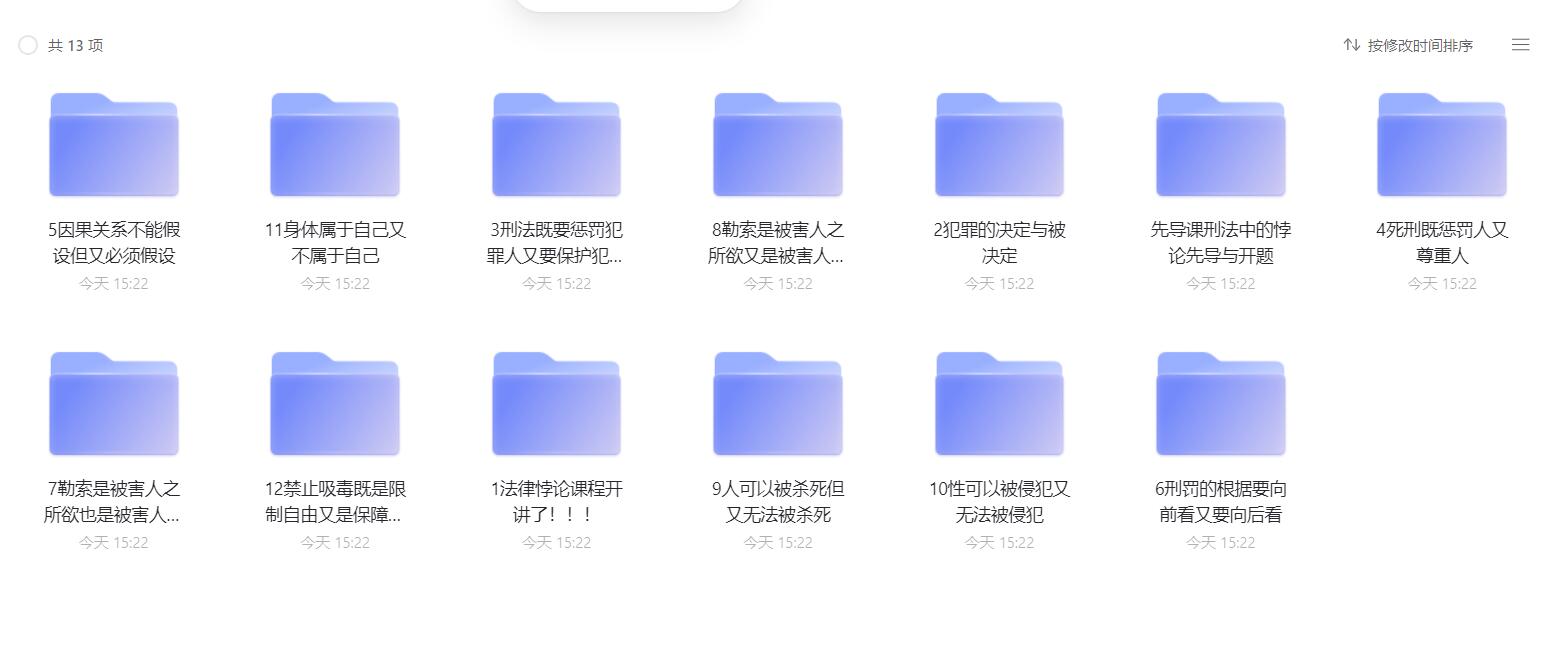
Task: Open the folder 12禁止吸毒既是限制自由又是保障
Action: tap(335, 405)
